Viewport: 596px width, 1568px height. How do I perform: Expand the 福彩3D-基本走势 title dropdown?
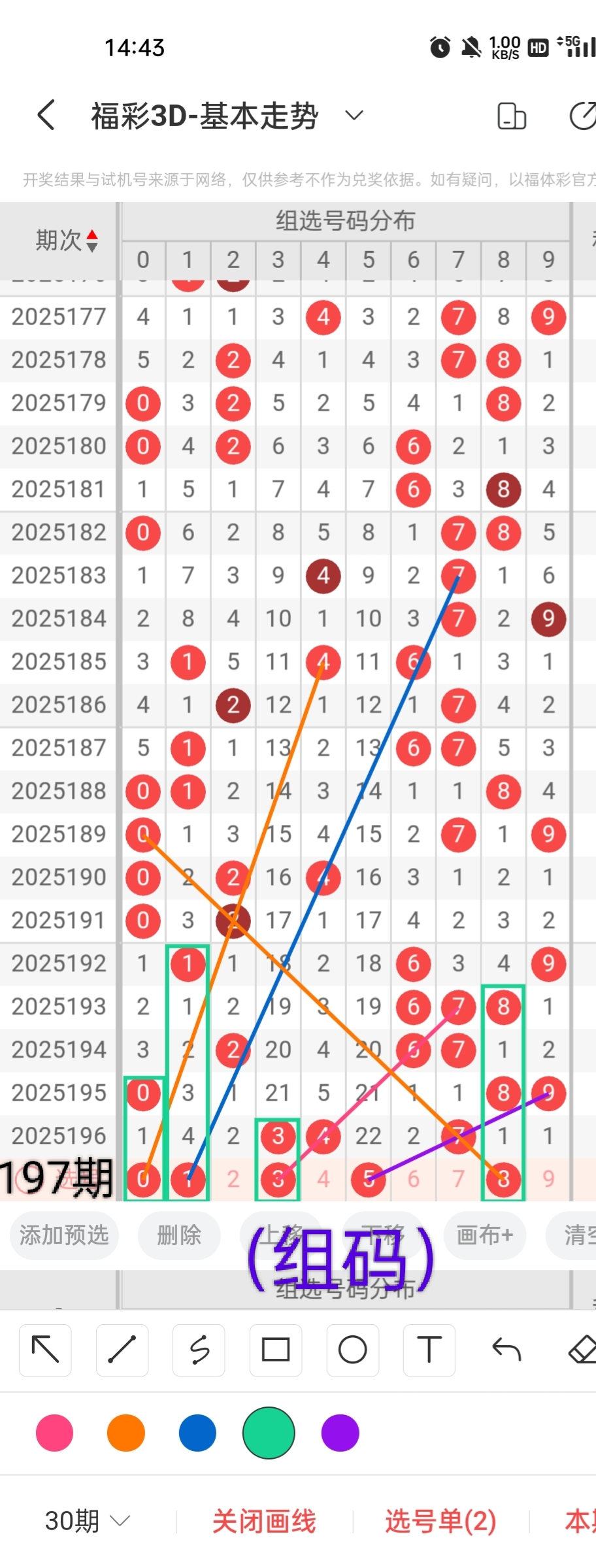(x=354, y=116)
